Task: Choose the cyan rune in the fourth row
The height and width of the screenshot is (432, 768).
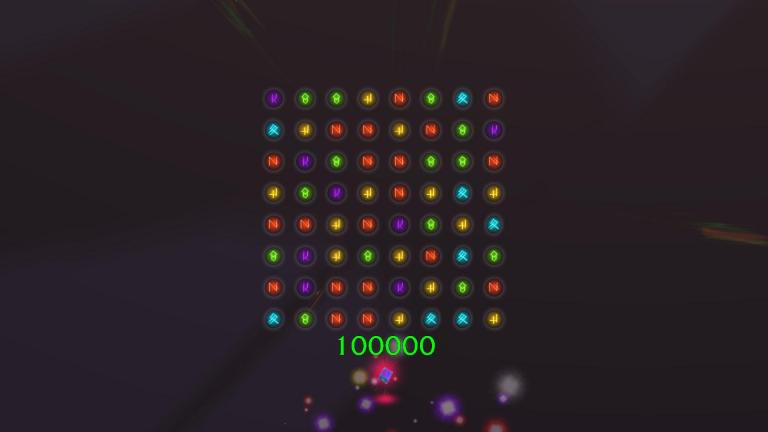Action: (x=462, y=193)
